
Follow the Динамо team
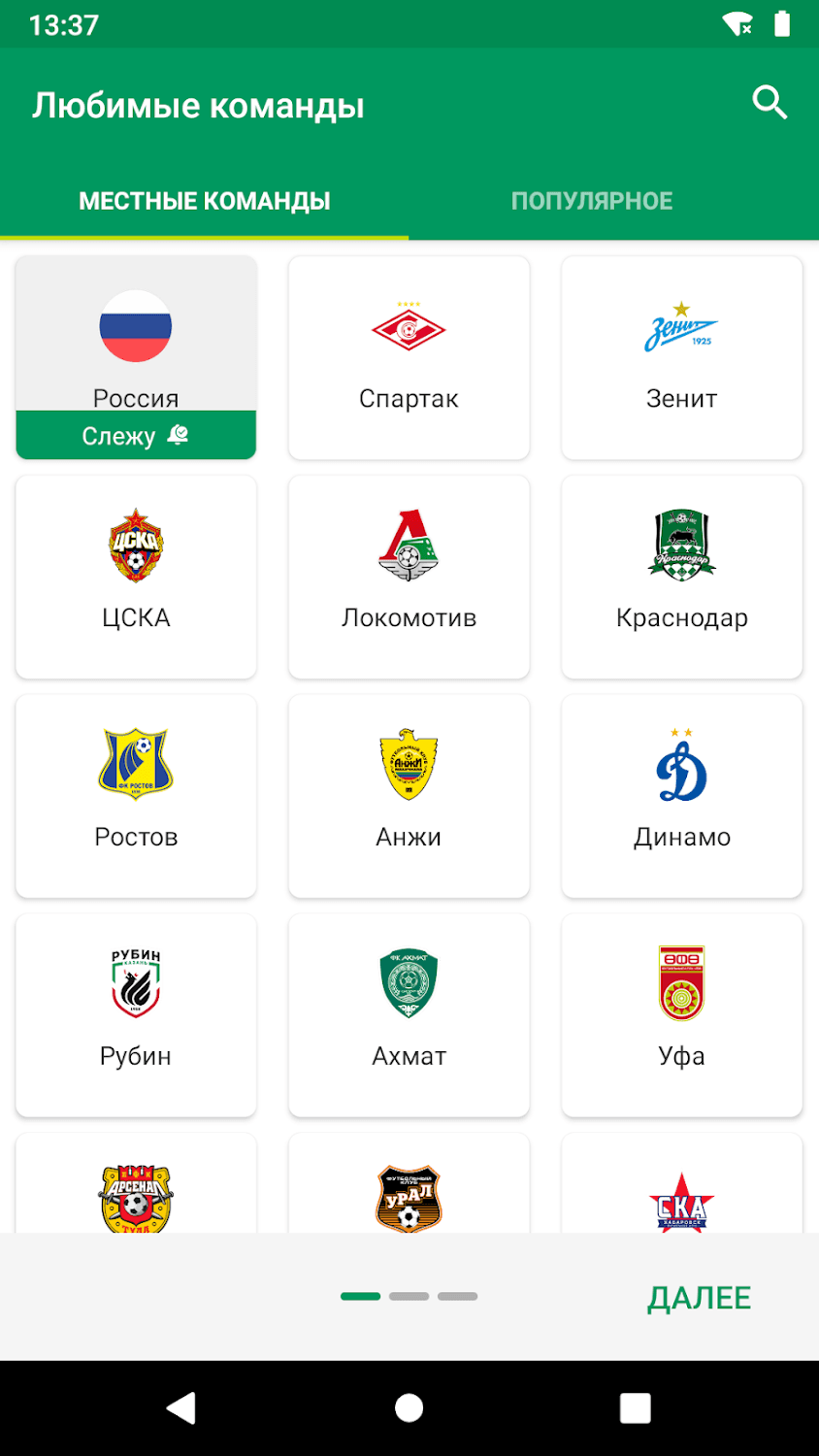681,796
